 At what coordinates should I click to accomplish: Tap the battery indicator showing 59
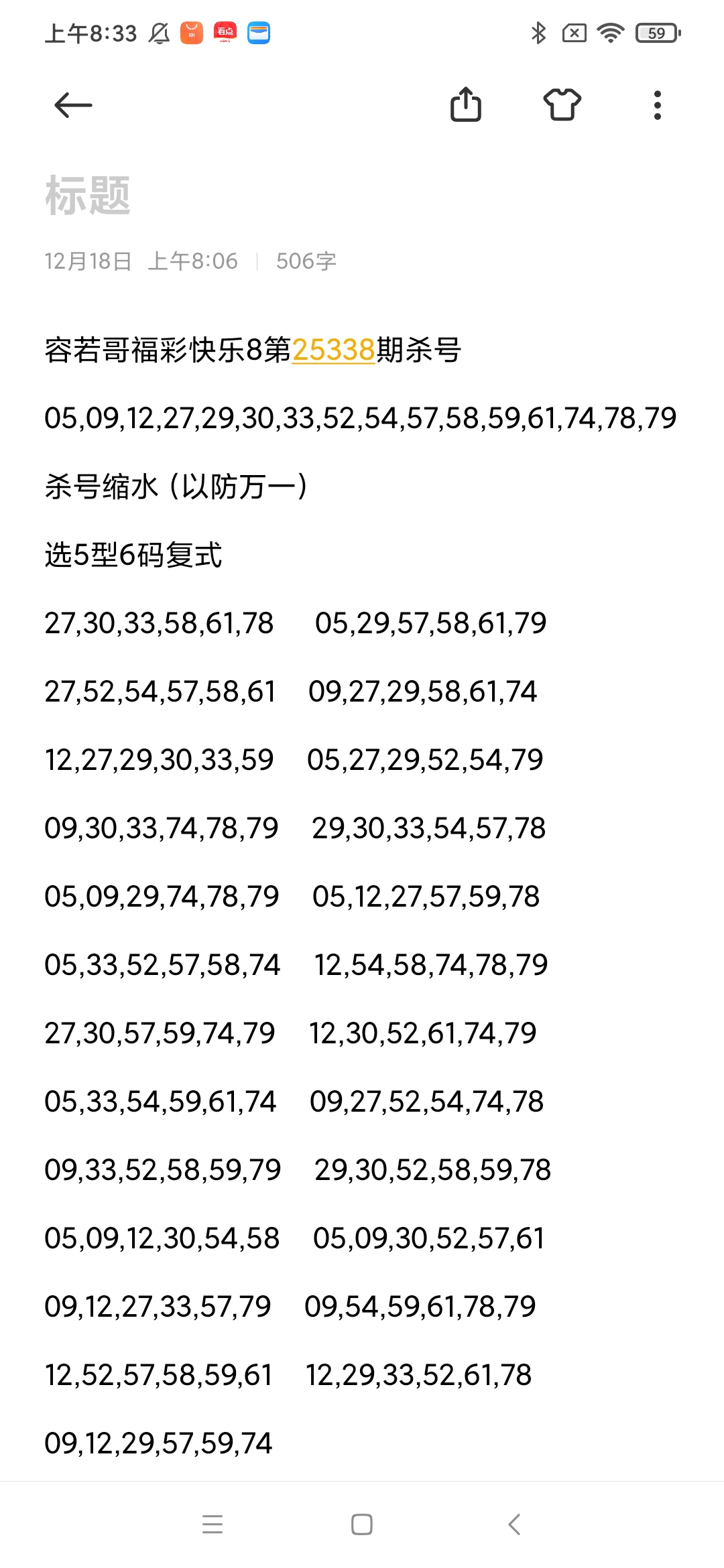point(654,33)
